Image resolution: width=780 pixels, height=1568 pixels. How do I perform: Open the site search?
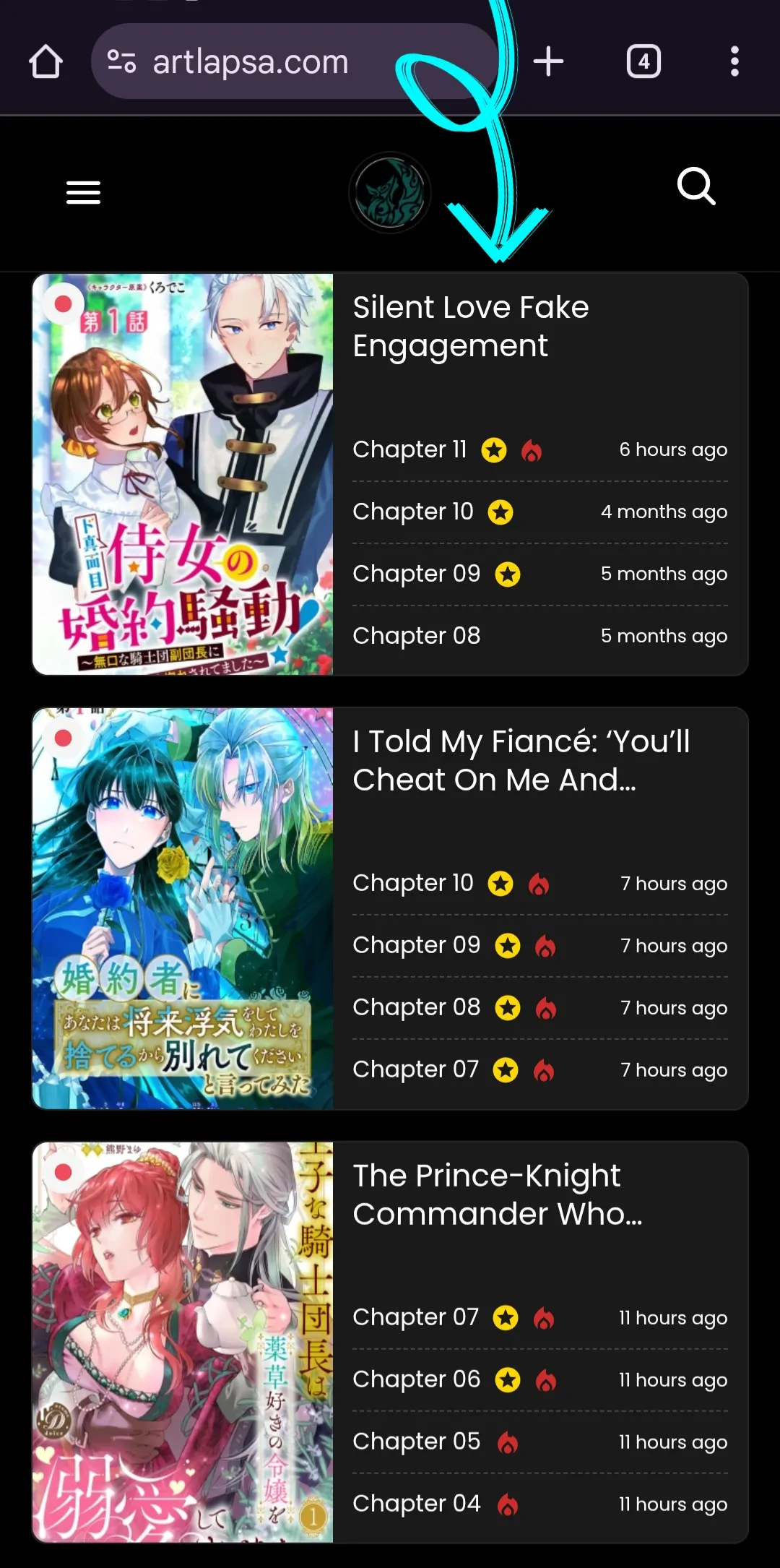pyautogui.click(x=696, y=187)
